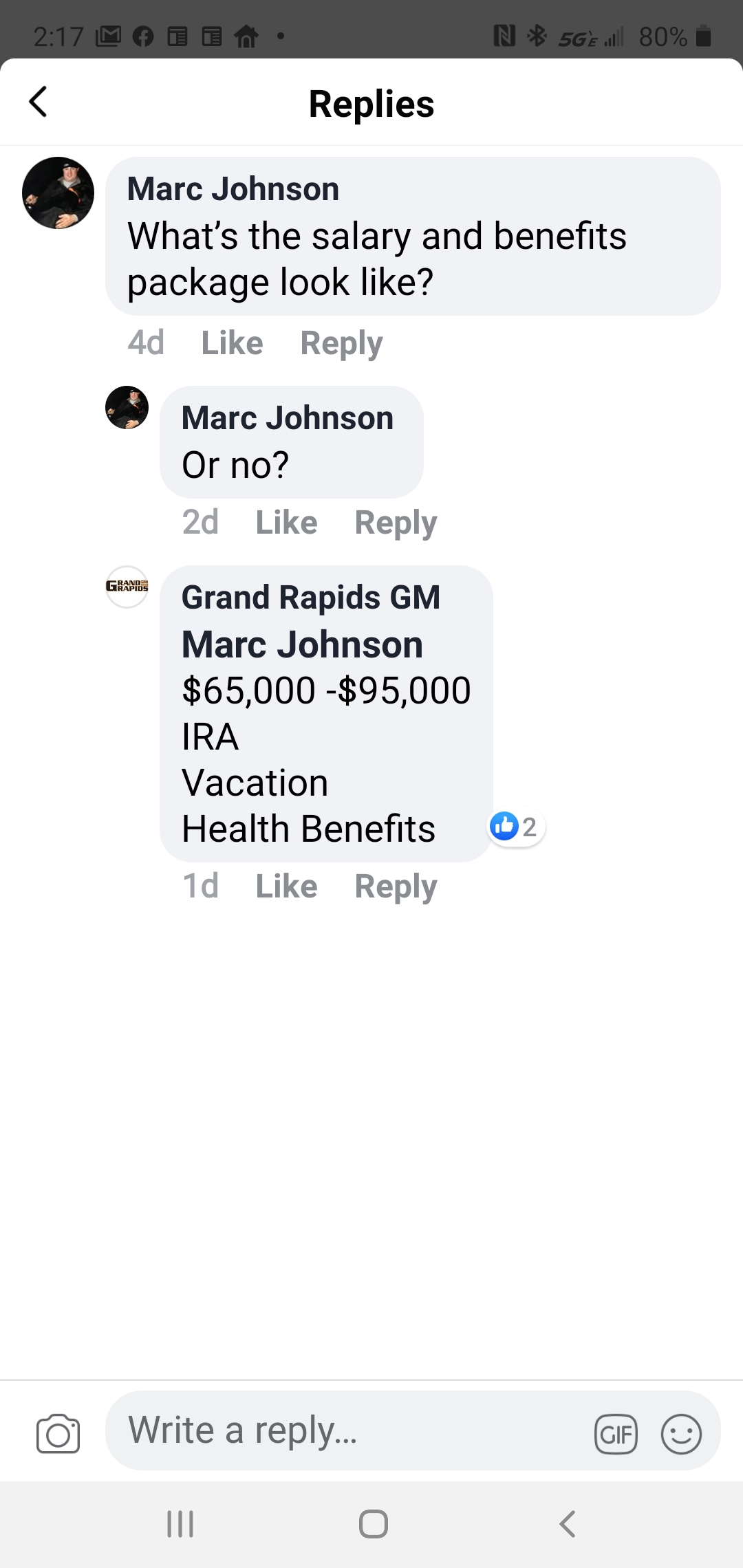The image size is (743, 1568).
Task: Like Grand Rapids GM's comment
Action: (286, 886)
